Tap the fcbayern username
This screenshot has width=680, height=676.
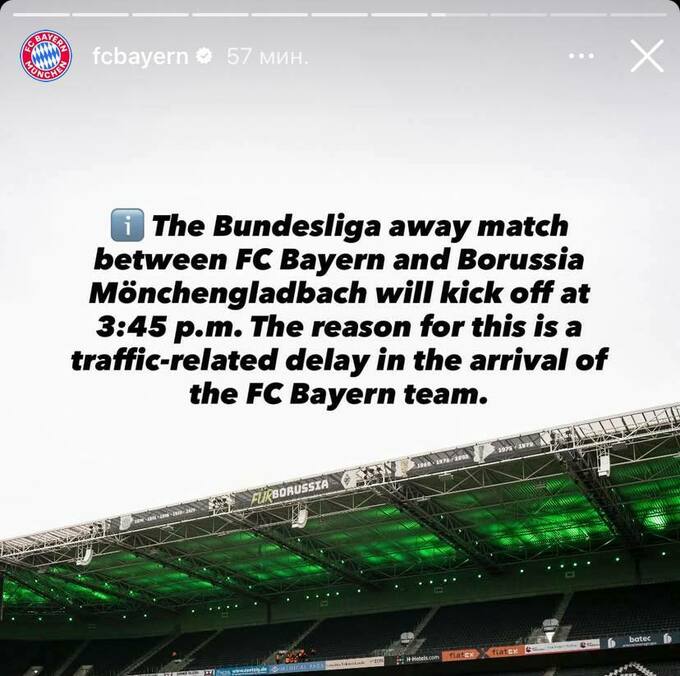pos(139,56)
